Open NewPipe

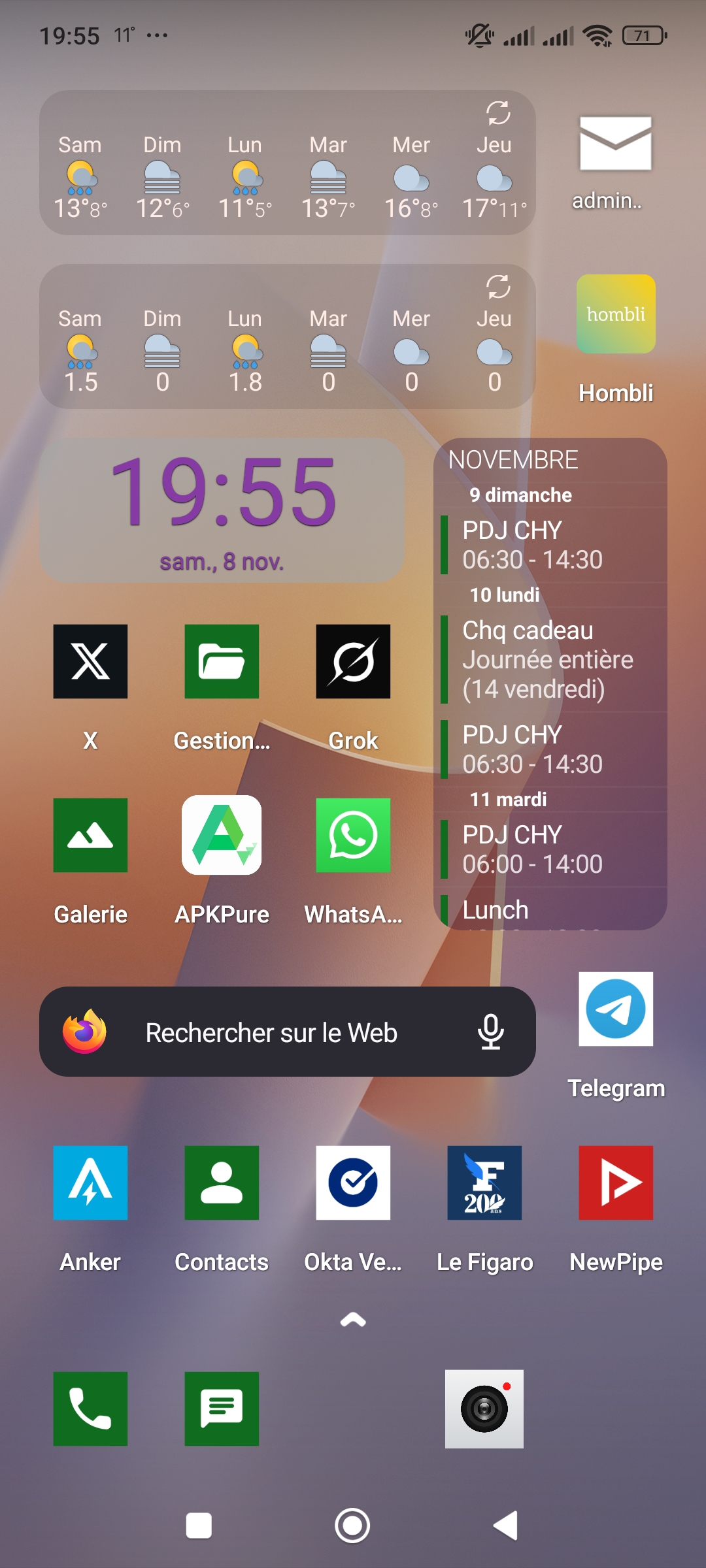(x=615, y=1183)
